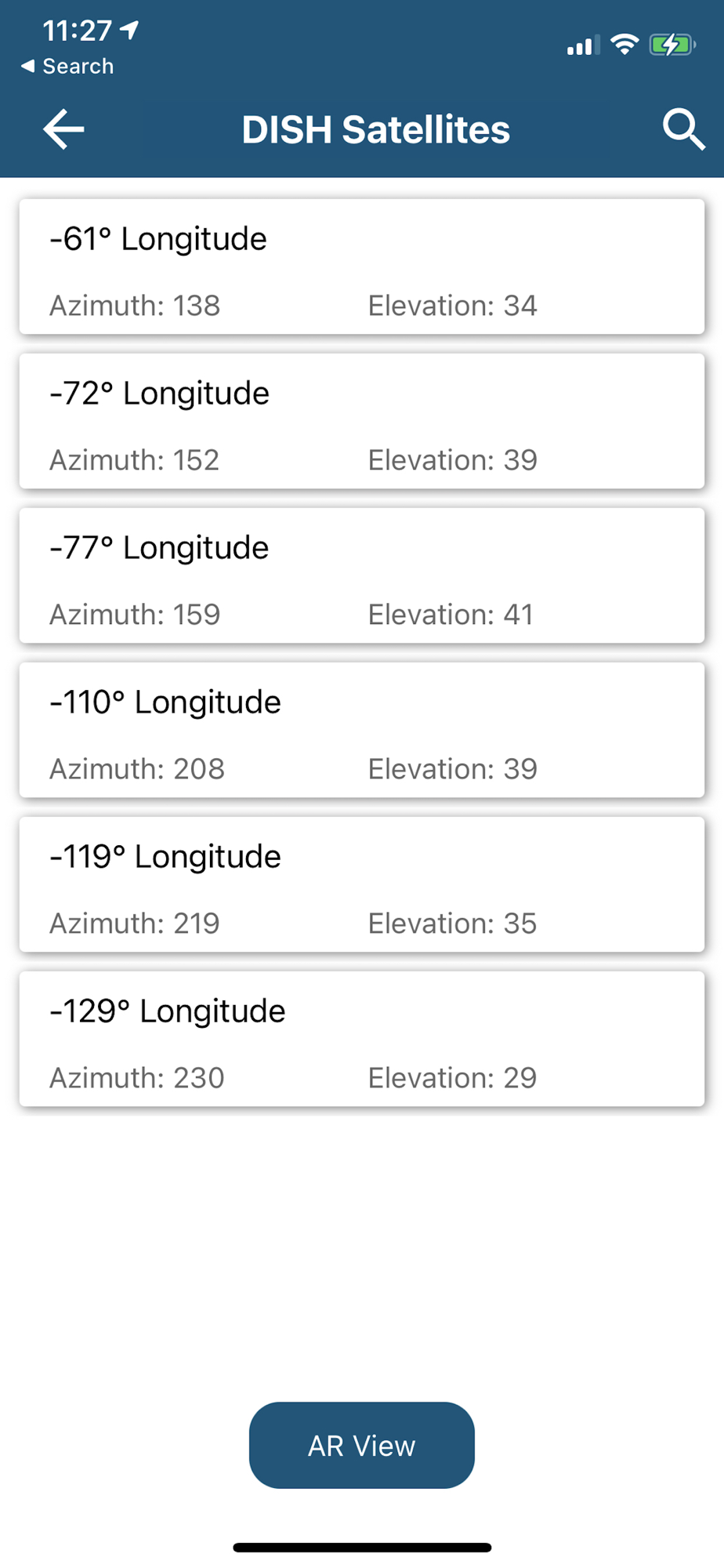The width and height of the screenshot is (724, 1568).
Task: View the -119° Longitude satellite card
Action: click(x=362, y=884)
